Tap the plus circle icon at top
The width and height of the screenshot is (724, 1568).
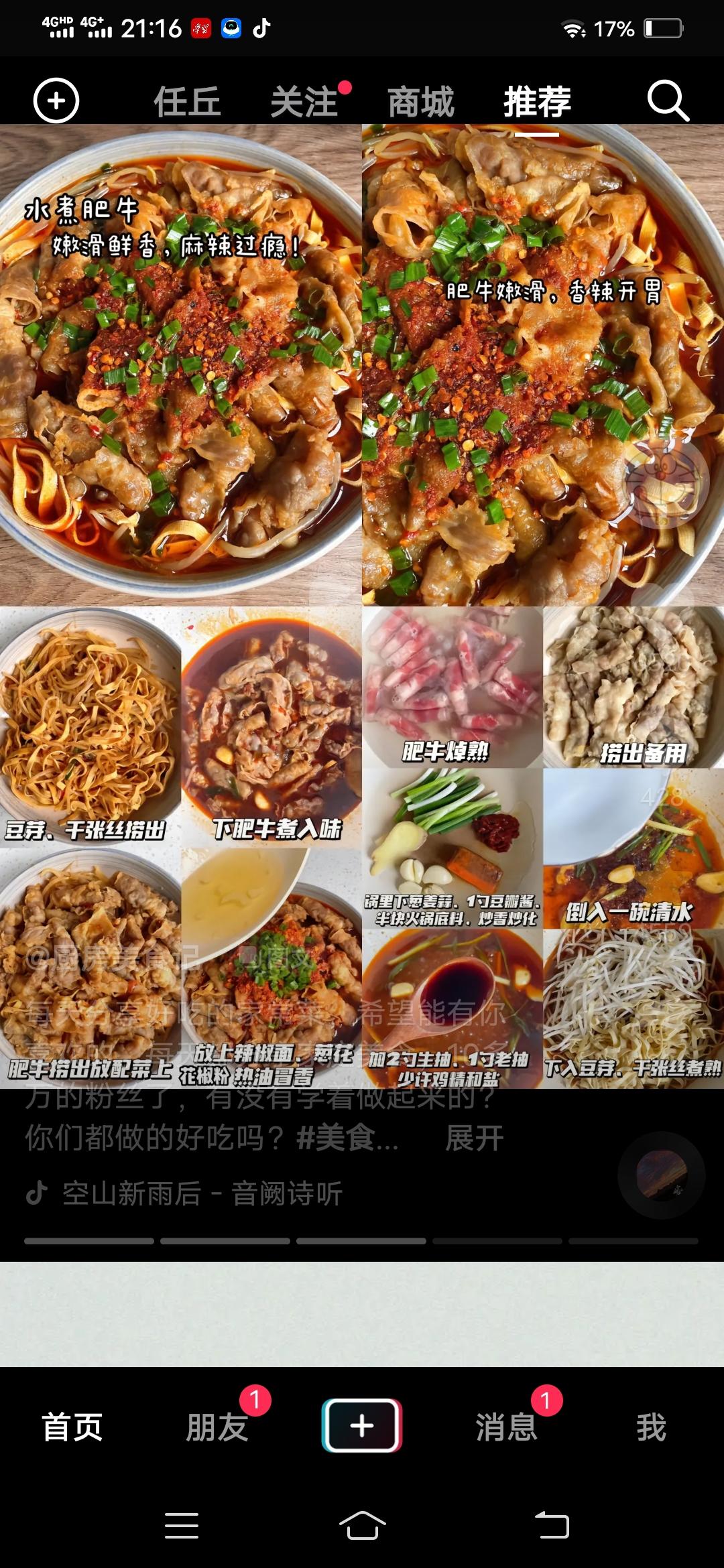(56, 101)
